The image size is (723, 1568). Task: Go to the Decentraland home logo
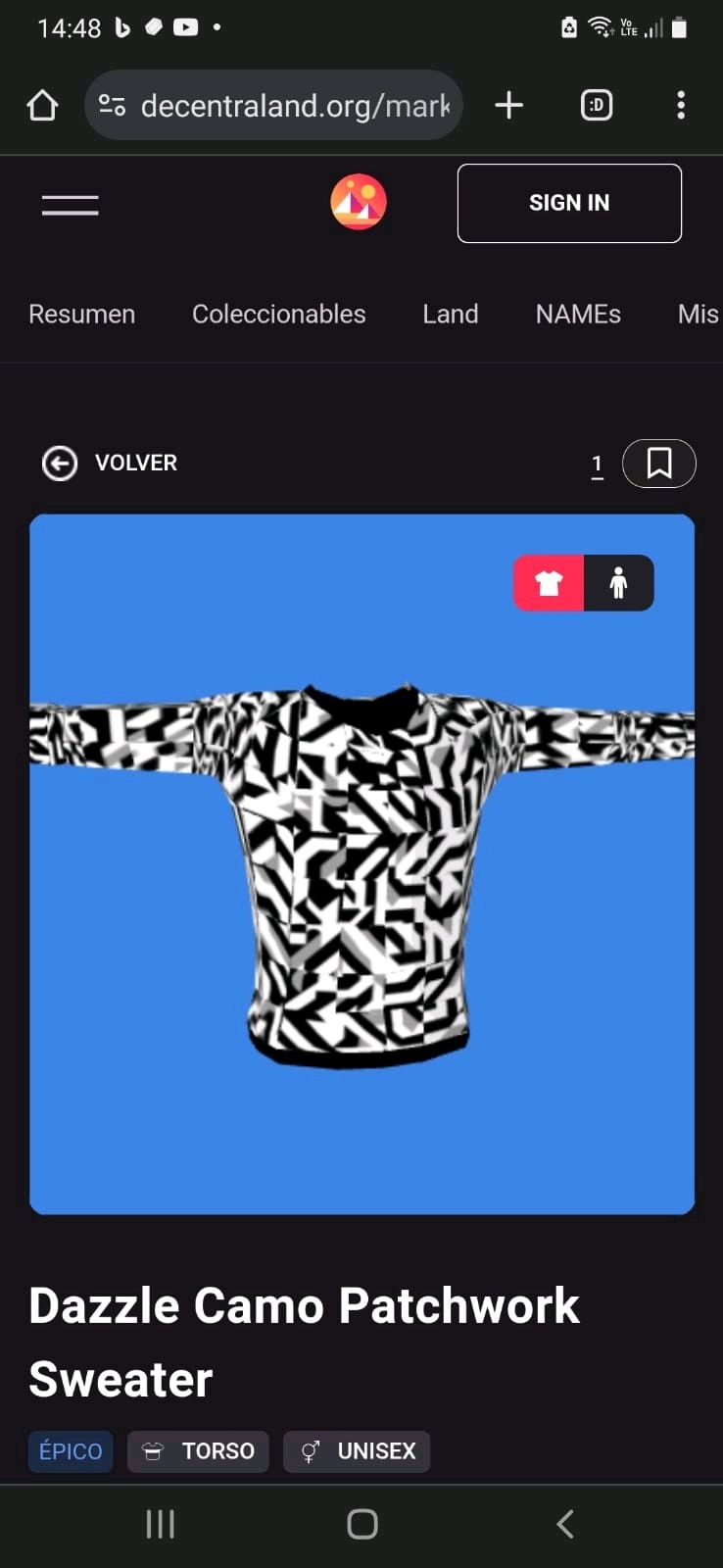(359, 202)
